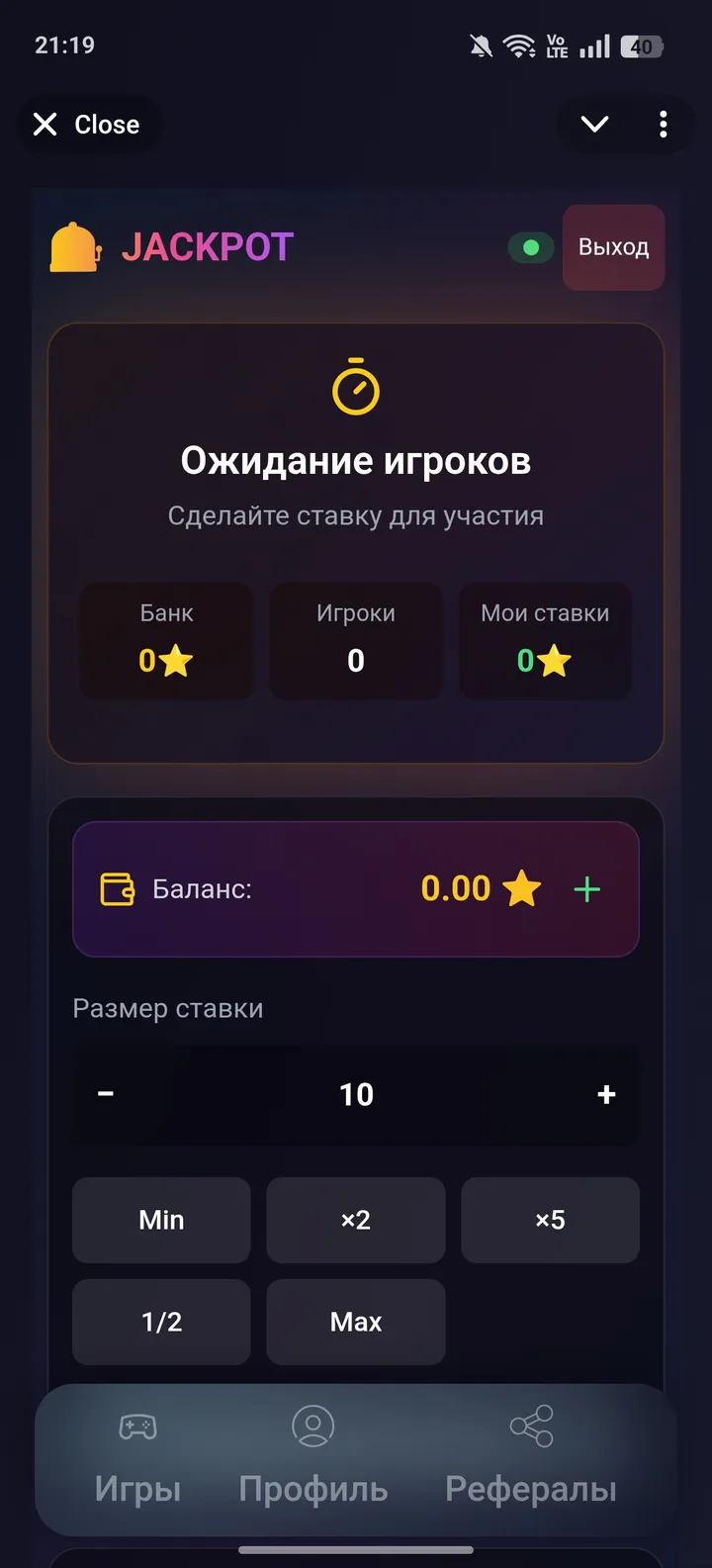The width and height of the screenshot is (712, 1568).
Task: Tap the green plus to top up balance
Action: point(586,888)
